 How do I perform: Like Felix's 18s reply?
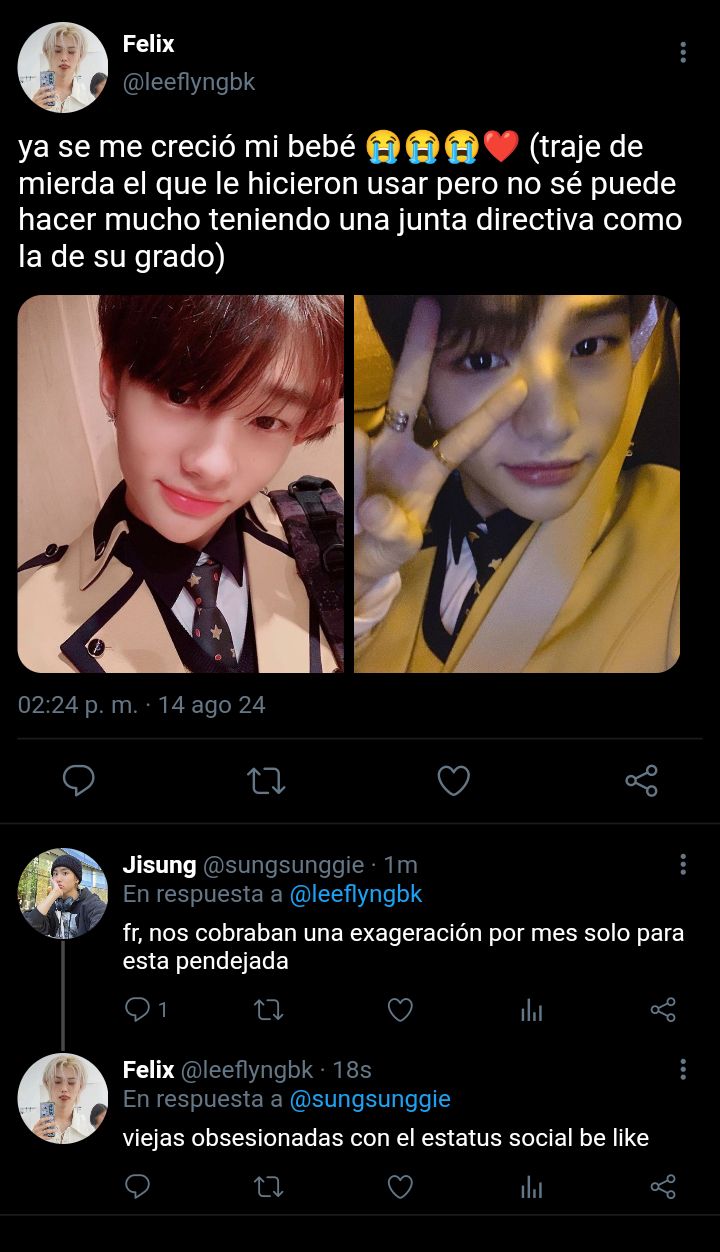pos(400,1187)
